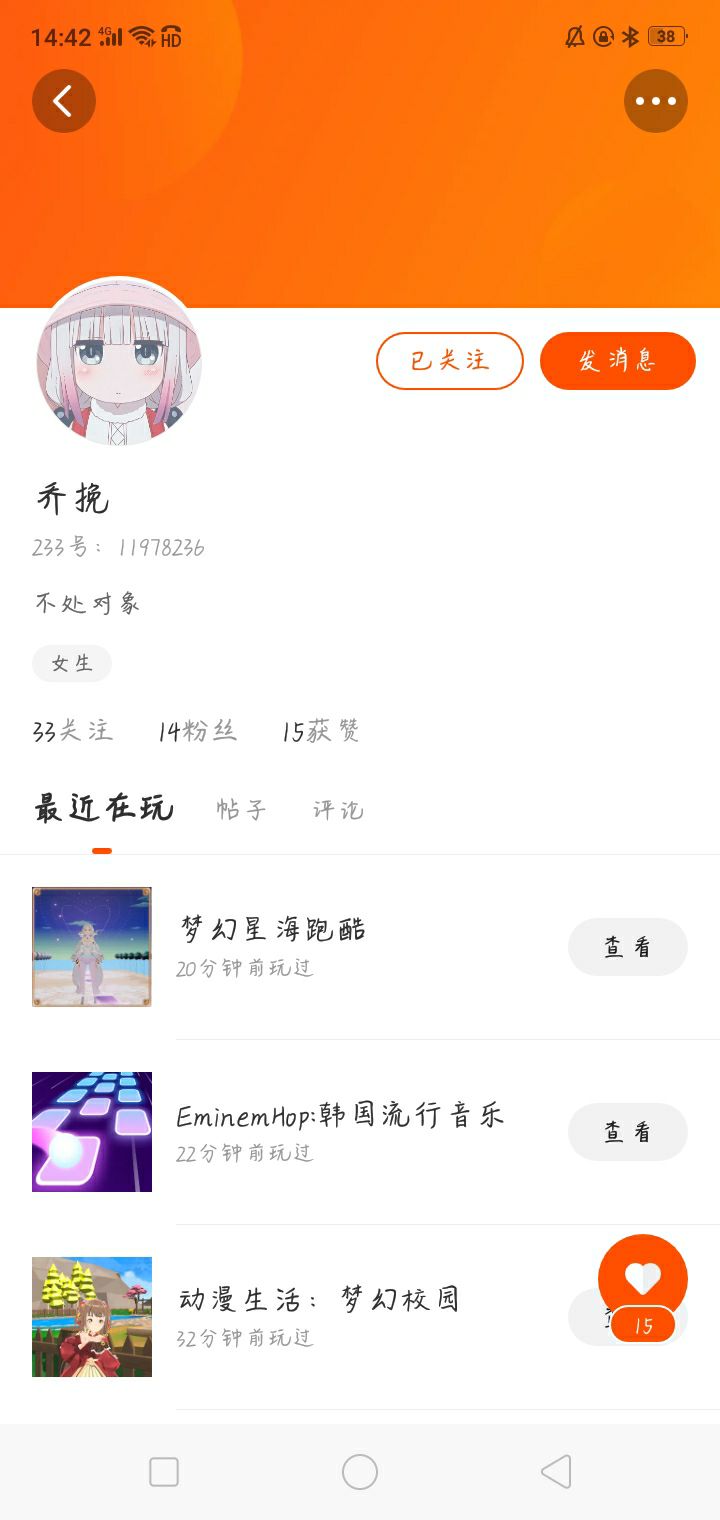Like this profile with the heart button
The height and width of the screenshot is (1520, 720).
(642, 1278)
